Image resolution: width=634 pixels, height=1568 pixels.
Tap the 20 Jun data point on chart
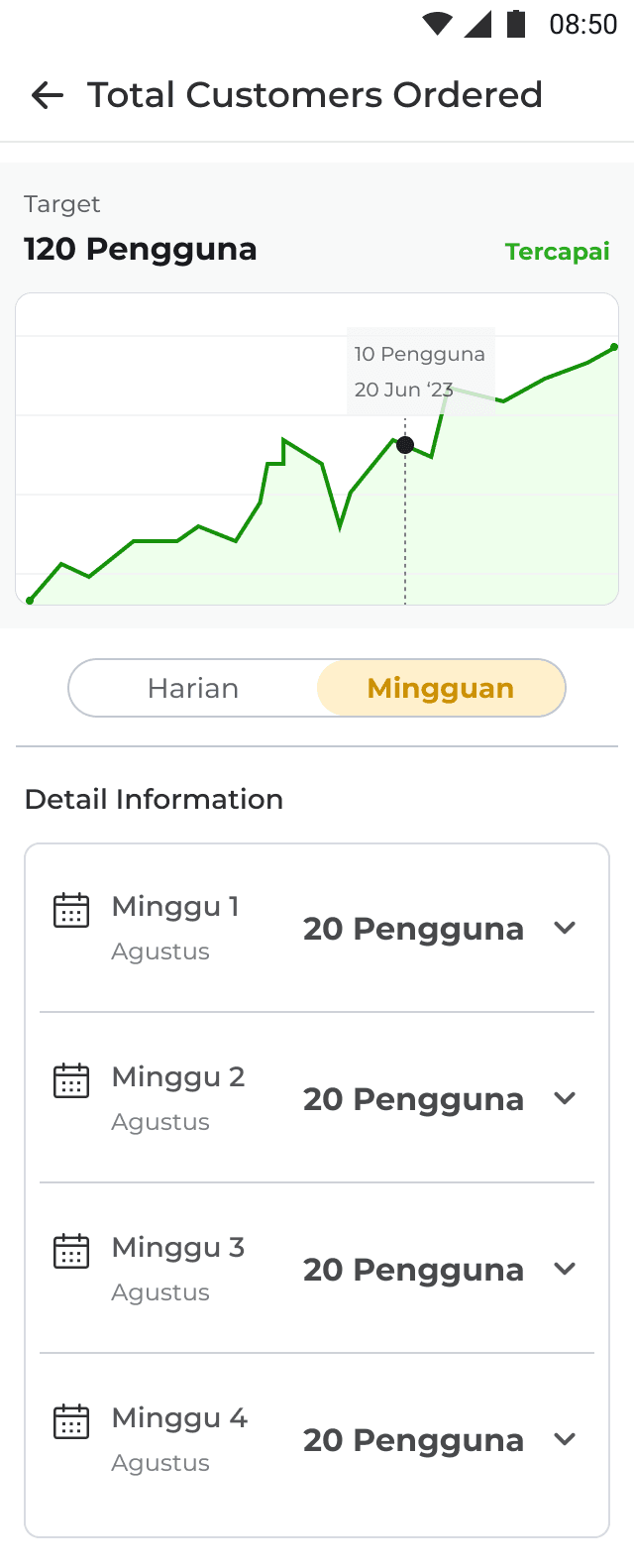405,445
